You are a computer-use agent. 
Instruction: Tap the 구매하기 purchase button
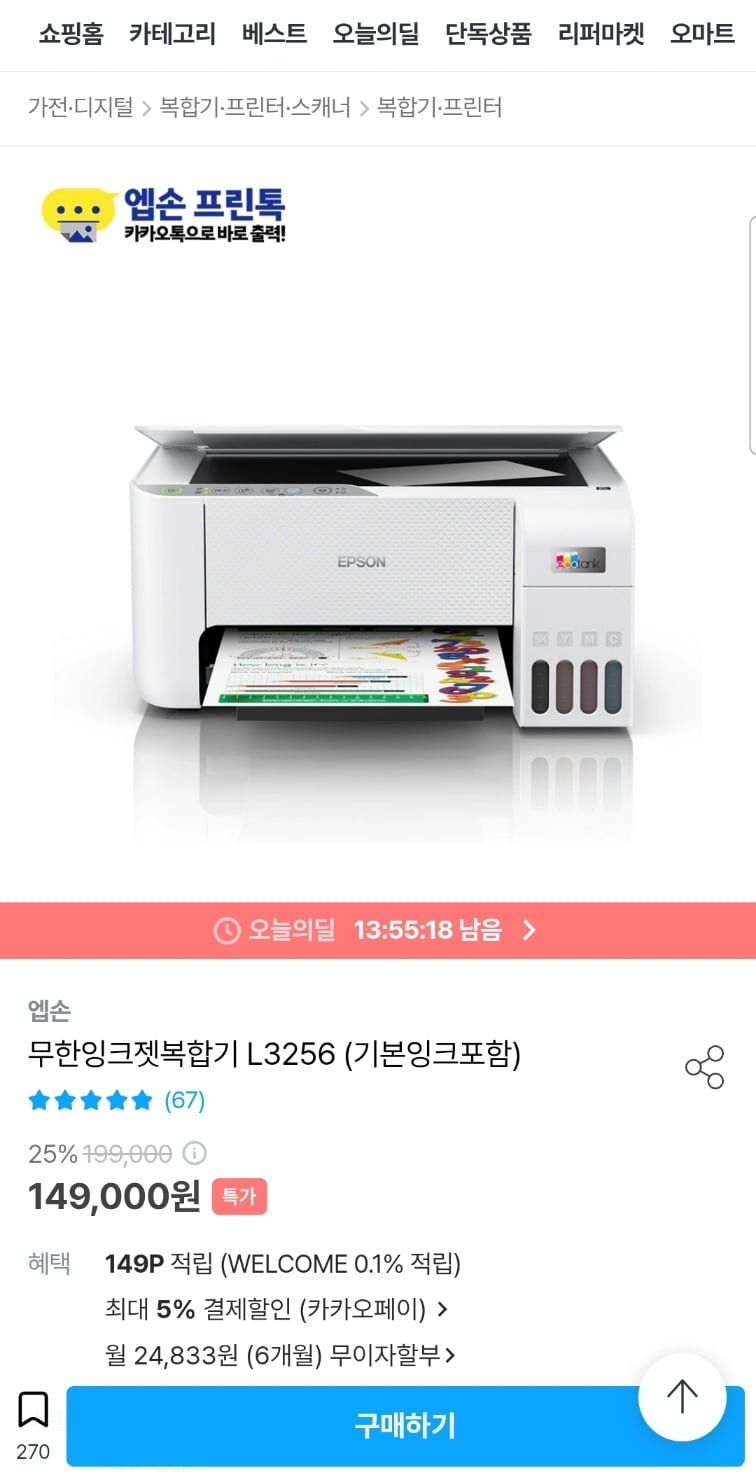pos(405,1425)
